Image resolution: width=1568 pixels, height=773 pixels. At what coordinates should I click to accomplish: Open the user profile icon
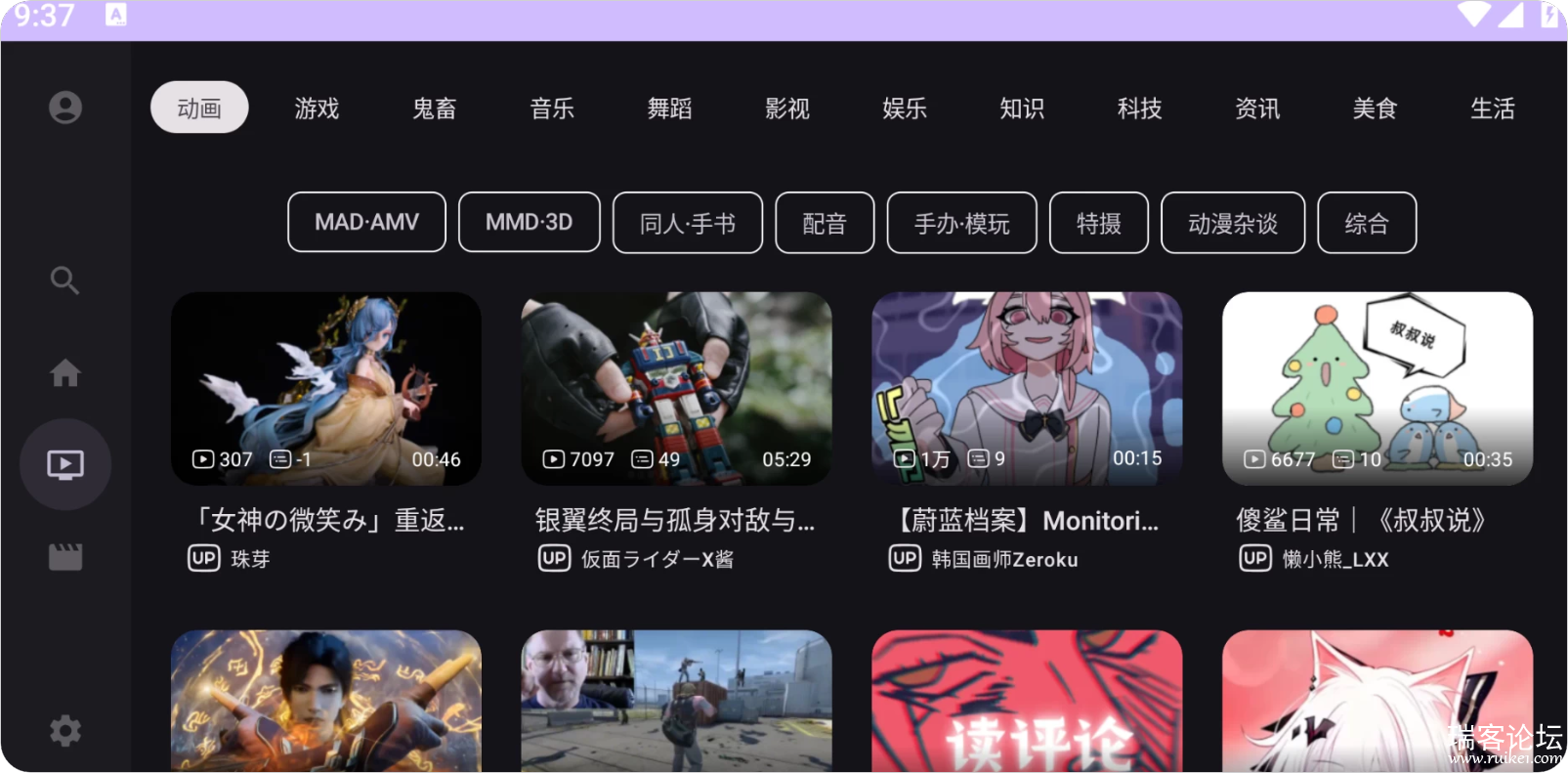[x=65, y=107]
